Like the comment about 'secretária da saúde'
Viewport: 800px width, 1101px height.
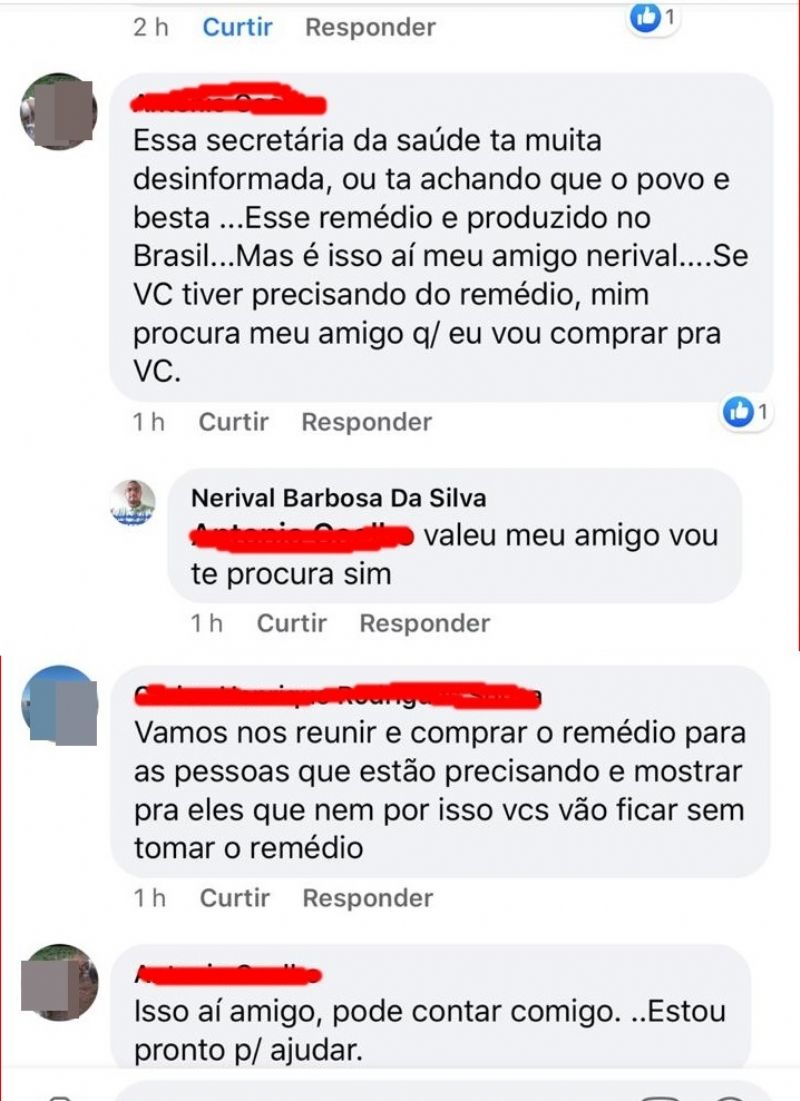233,422
